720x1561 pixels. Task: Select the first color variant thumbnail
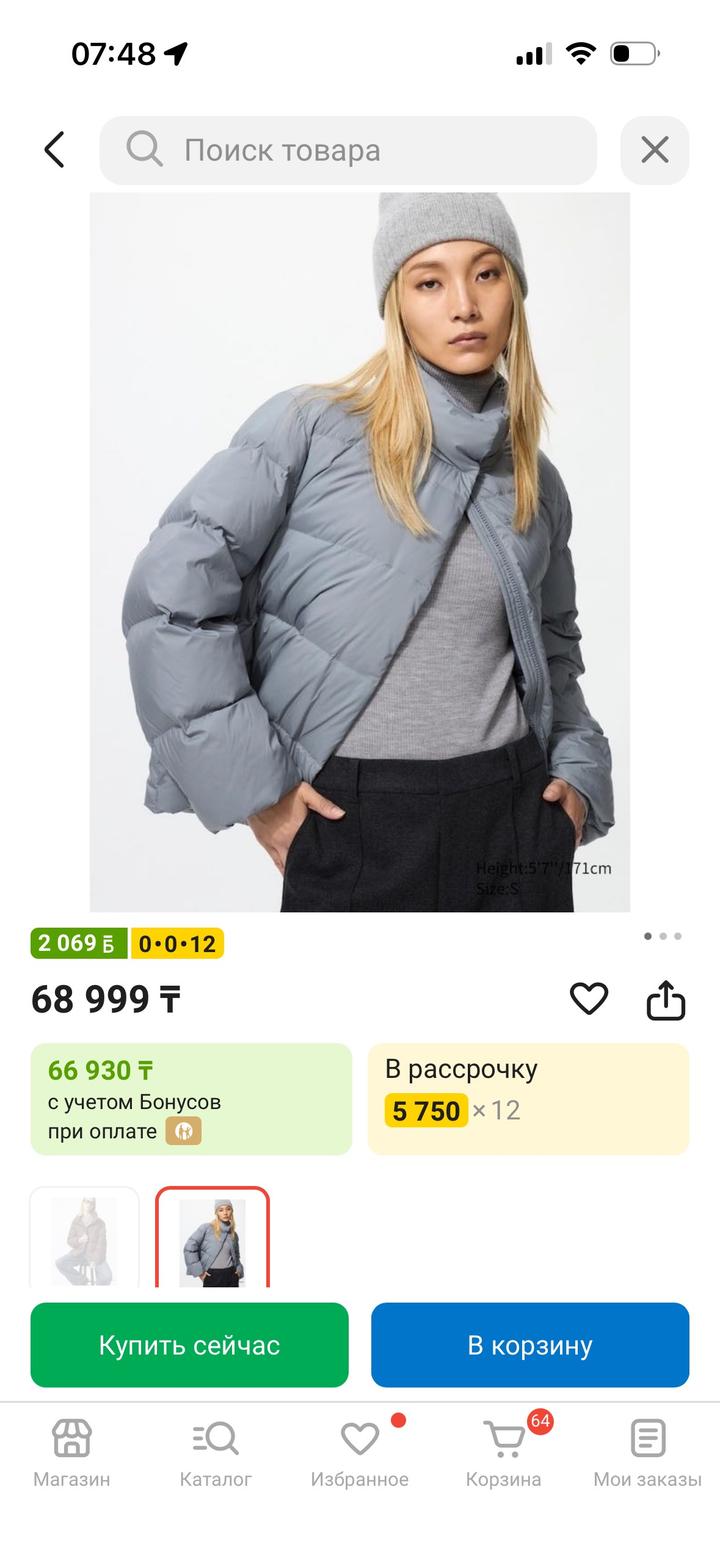tap(84, 1238)
